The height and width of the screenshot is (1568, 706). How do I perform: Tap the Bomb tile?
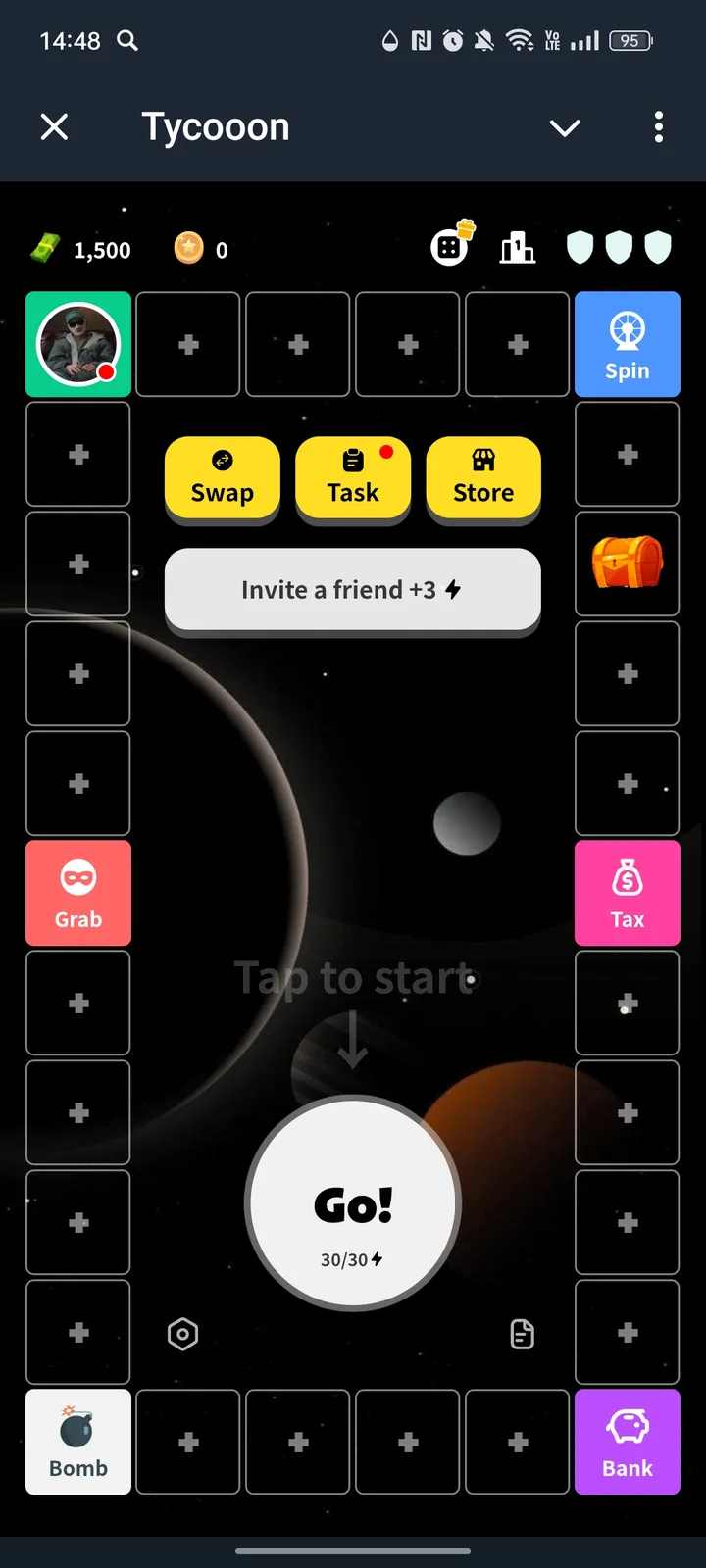pyautogui.click(x=78, y=1442)
